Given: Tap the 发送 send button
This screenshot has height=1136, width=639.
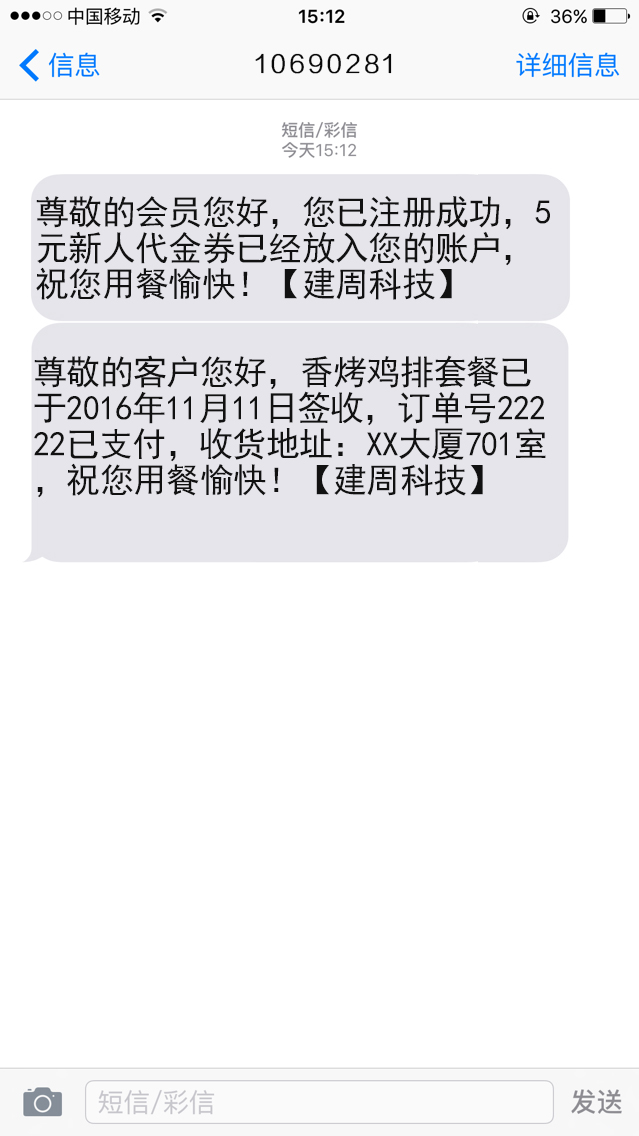Looking at the screenshot, I should coord(596,1102).
